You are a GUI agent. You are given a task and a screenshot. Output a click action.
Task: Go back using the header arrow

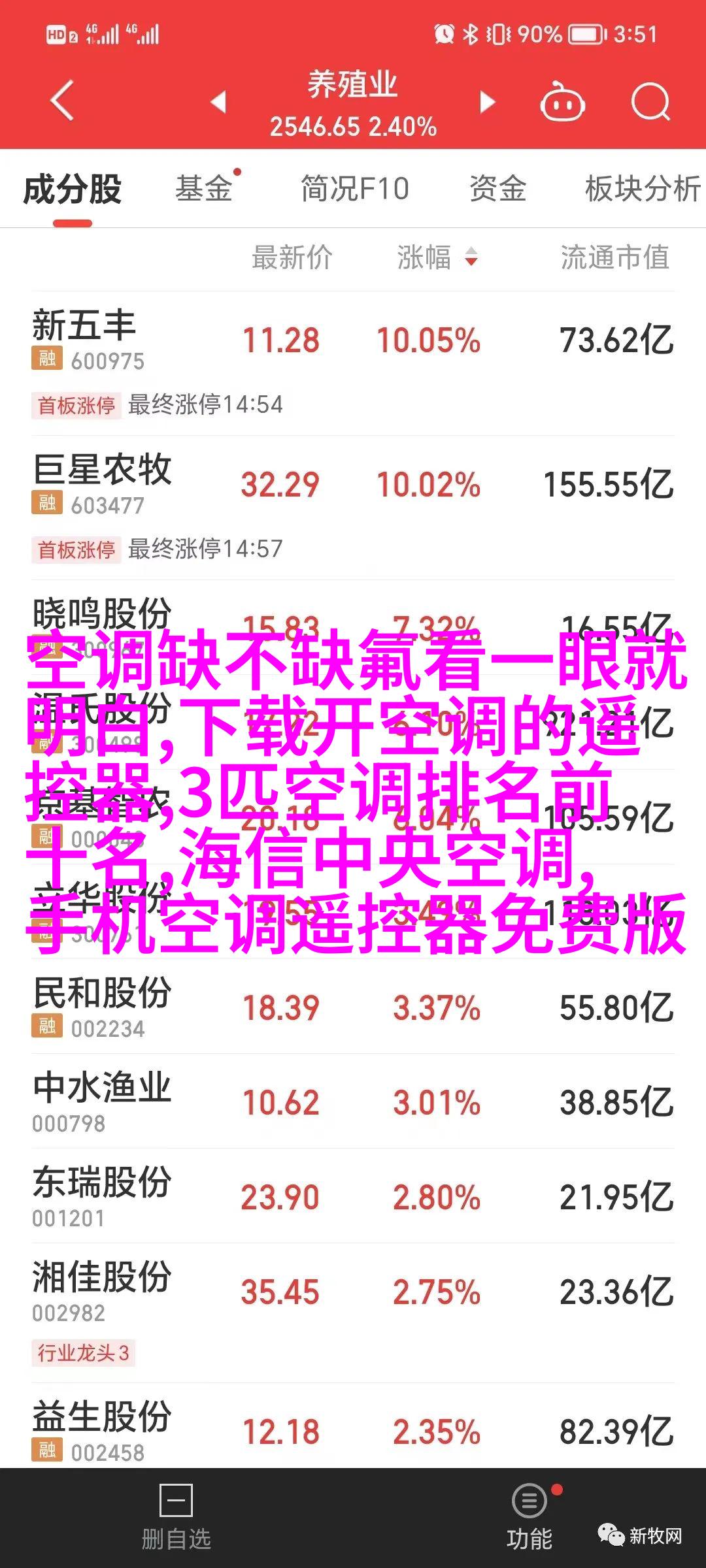62,101
